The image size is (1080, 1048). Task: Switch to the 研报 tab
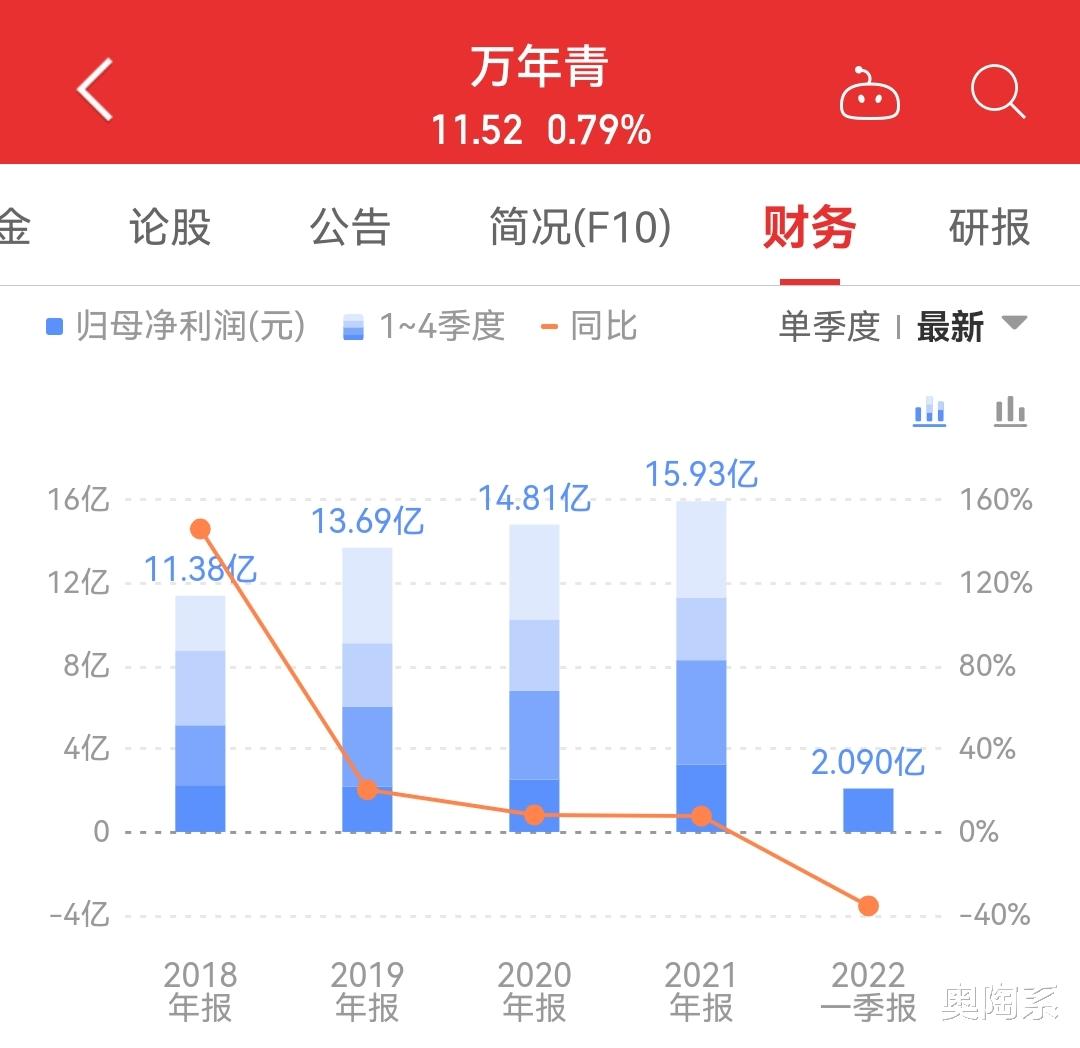pyautogui.click(x=989, y=227)
